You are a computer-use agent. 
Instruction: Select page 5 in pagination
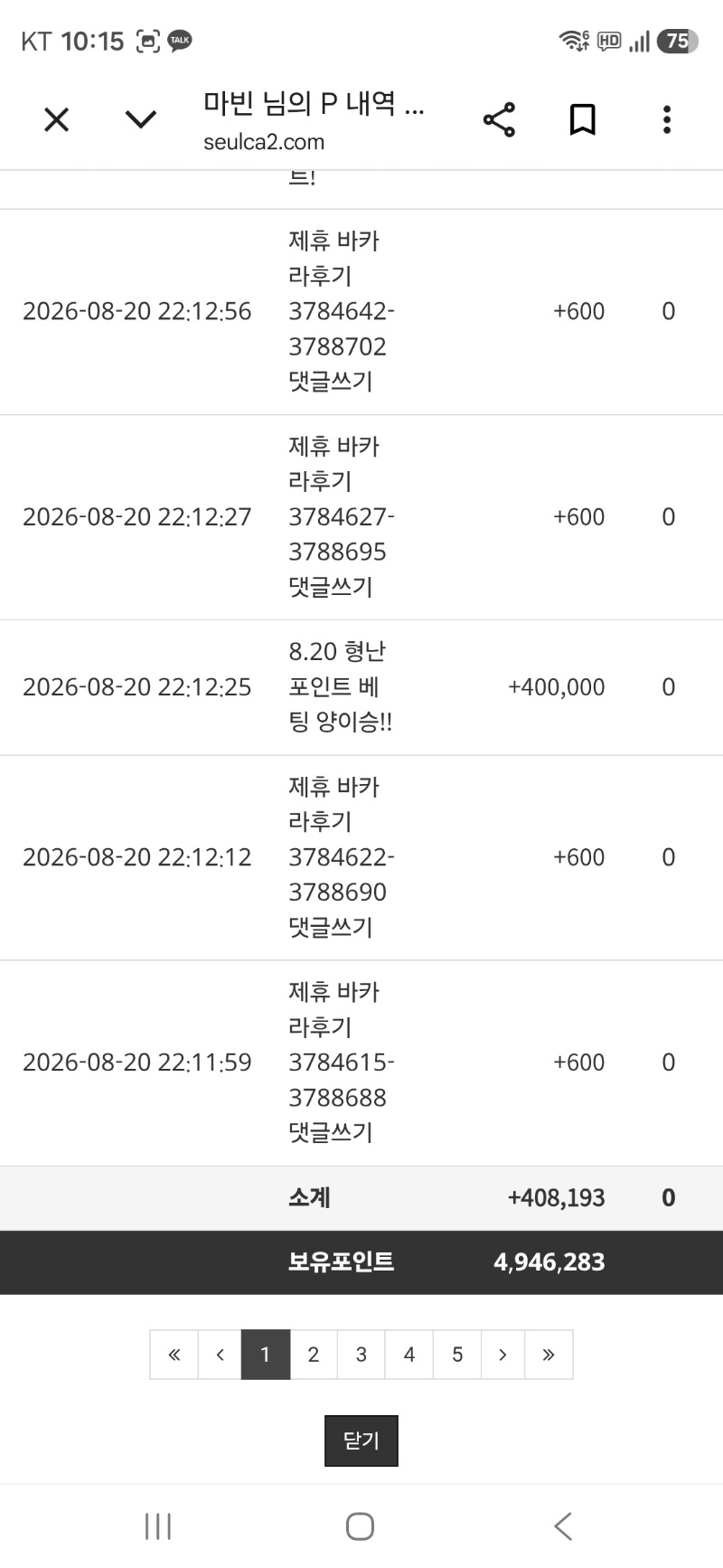tap(457, 1354)
